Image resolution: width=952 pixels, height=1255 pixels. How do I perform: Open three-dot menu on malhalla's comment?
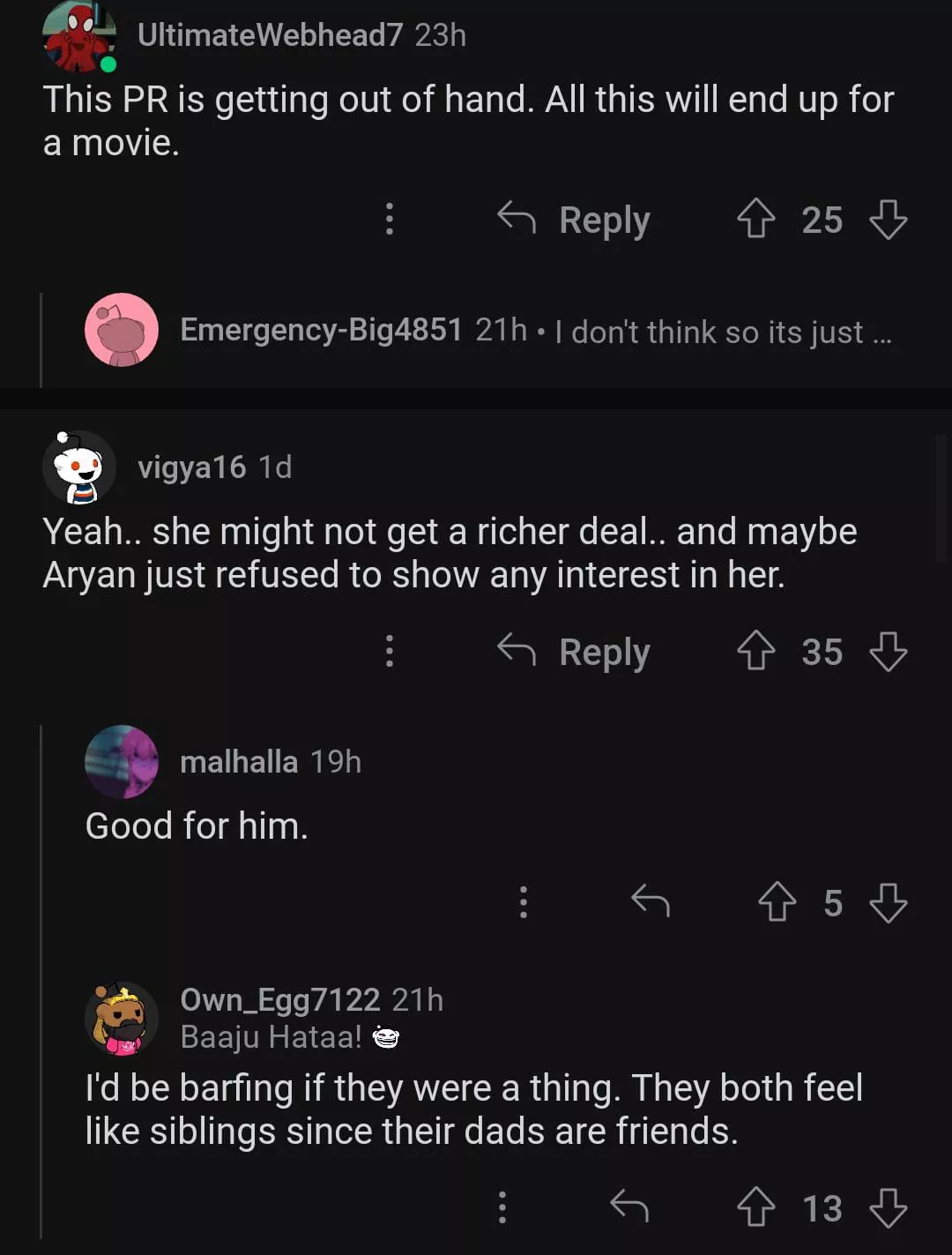coord(524,901)
